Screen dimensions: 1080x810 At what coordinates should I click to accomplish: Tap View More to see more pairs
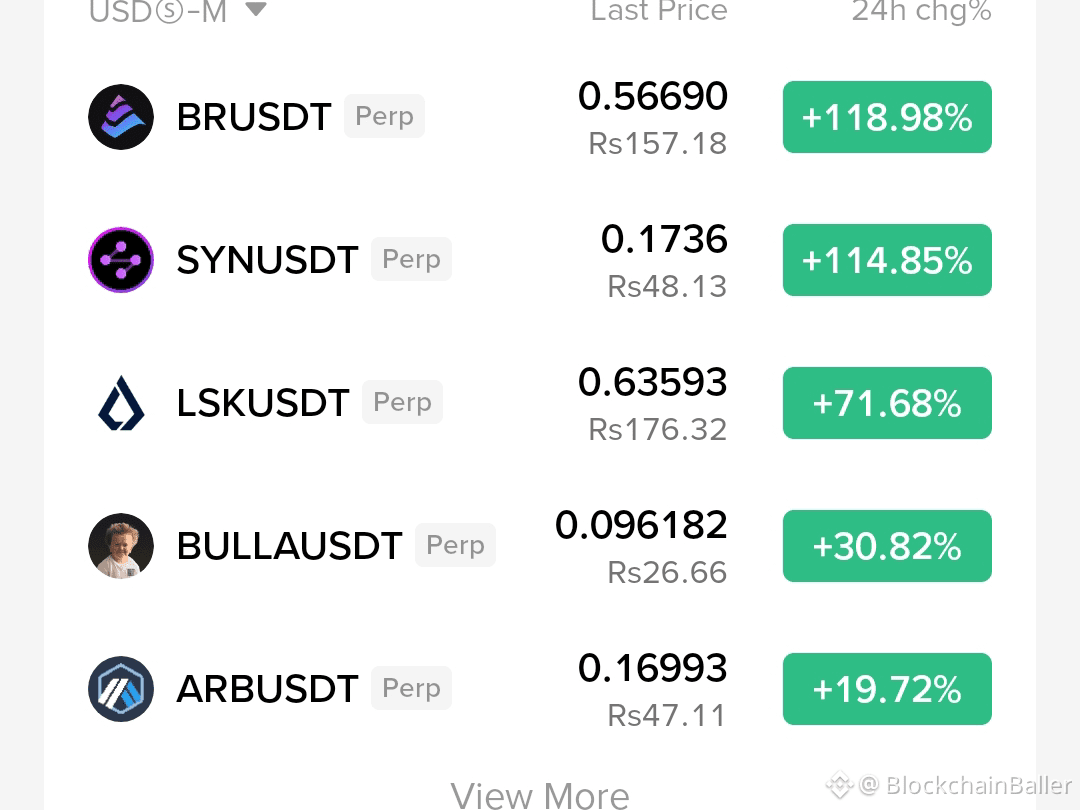point(540,795)
